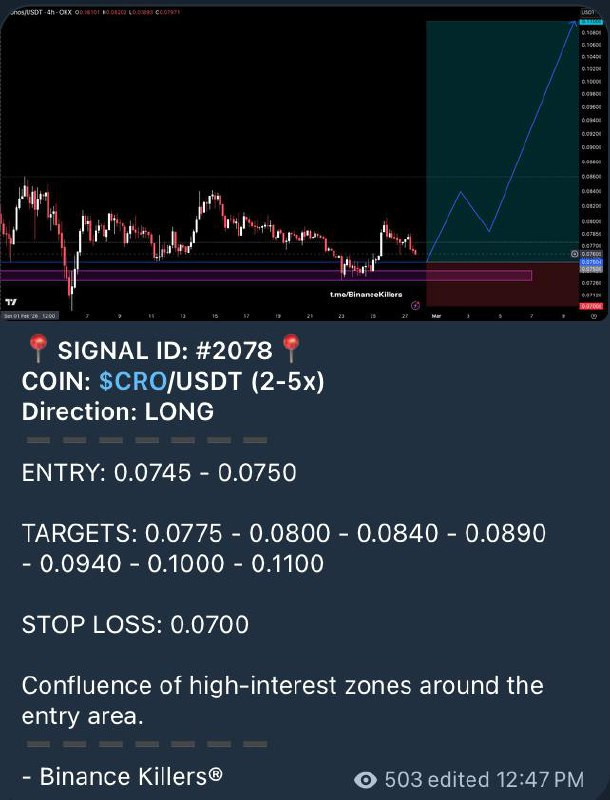Open the CRO/USDT chart image
The image size is (610, 800).
coord(304,162)
